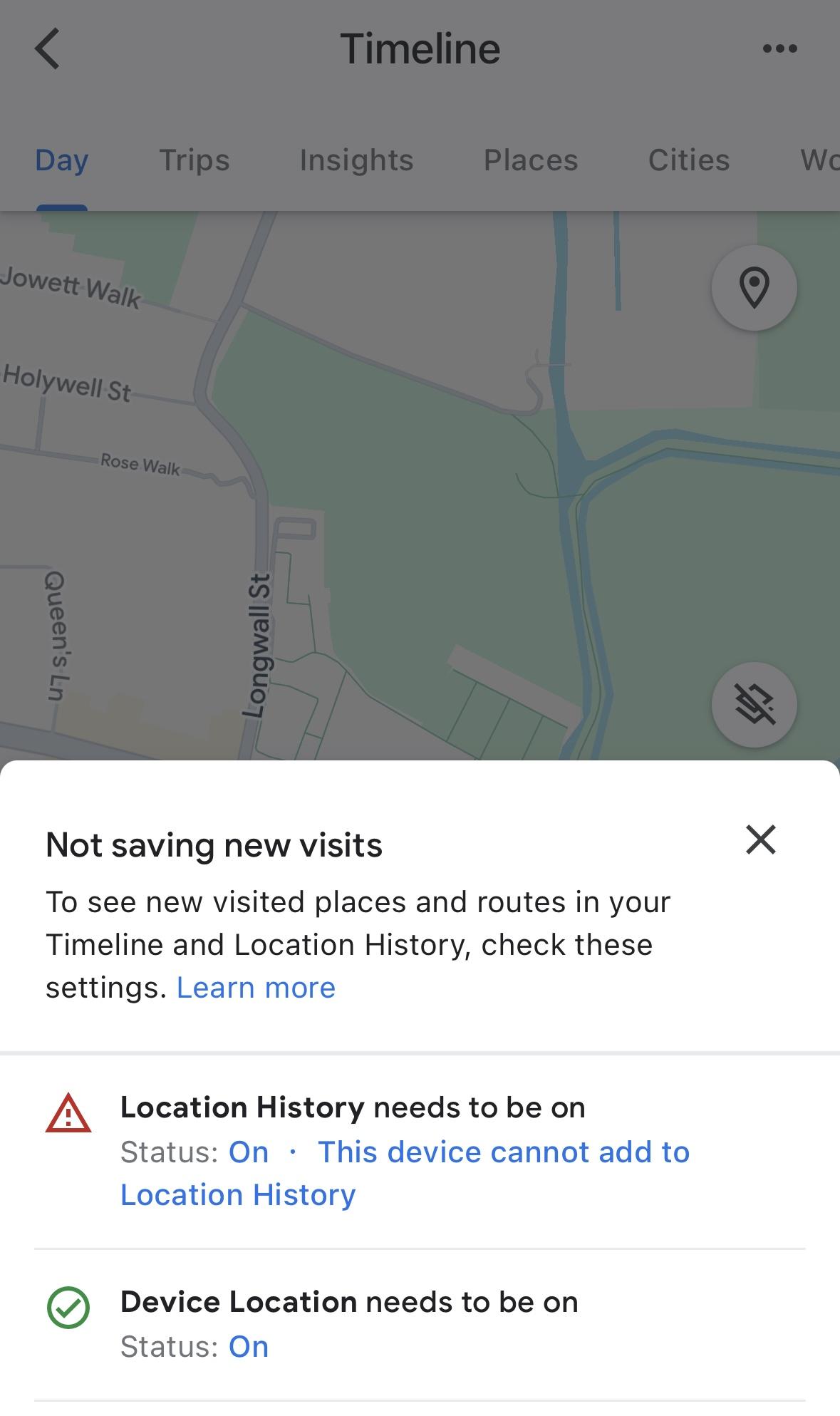Screen dimensions: 840x1416
Task: Switch to the Cities tab
Action: coord(688,160)
